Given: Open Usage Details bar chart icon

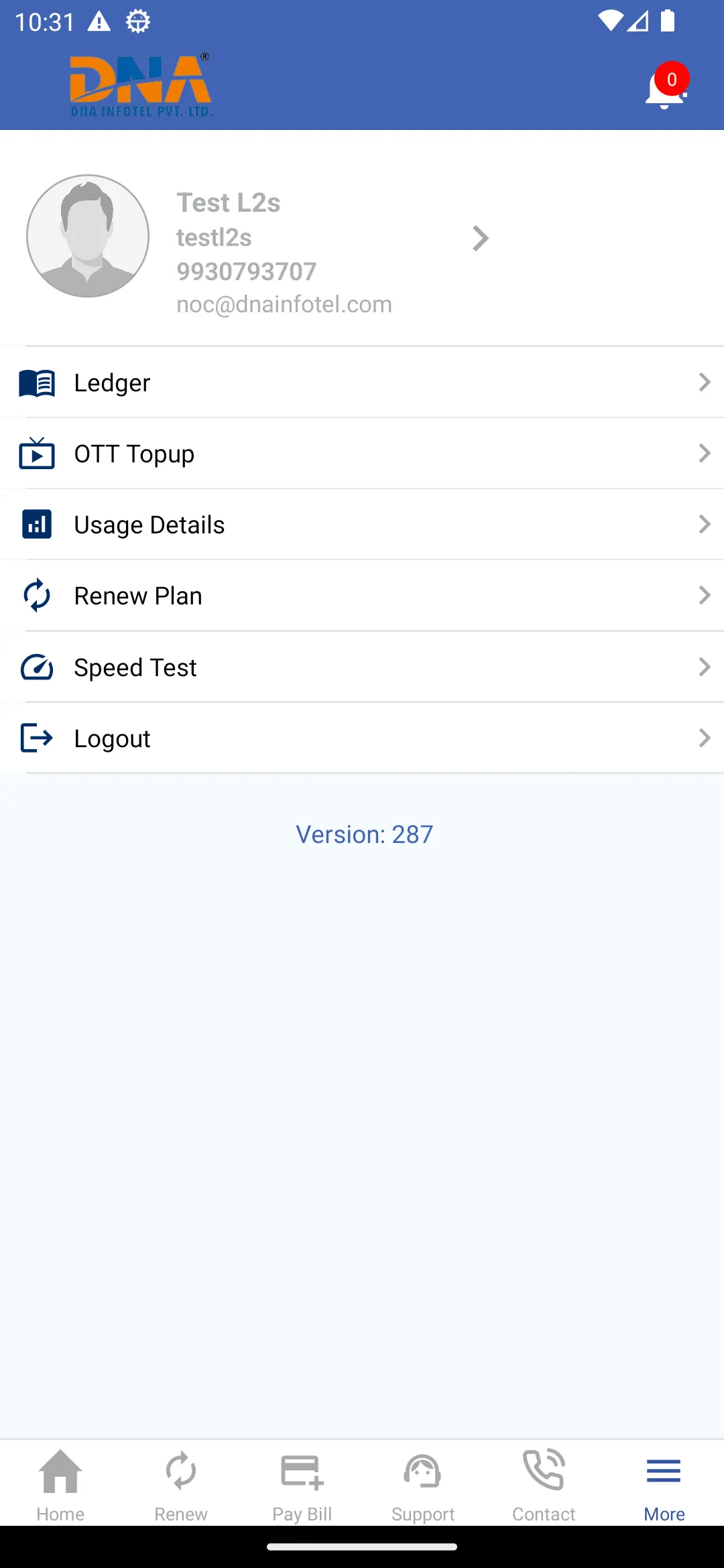Looking at the screenshot, I should pyautogui.click(x=37, y=525).
